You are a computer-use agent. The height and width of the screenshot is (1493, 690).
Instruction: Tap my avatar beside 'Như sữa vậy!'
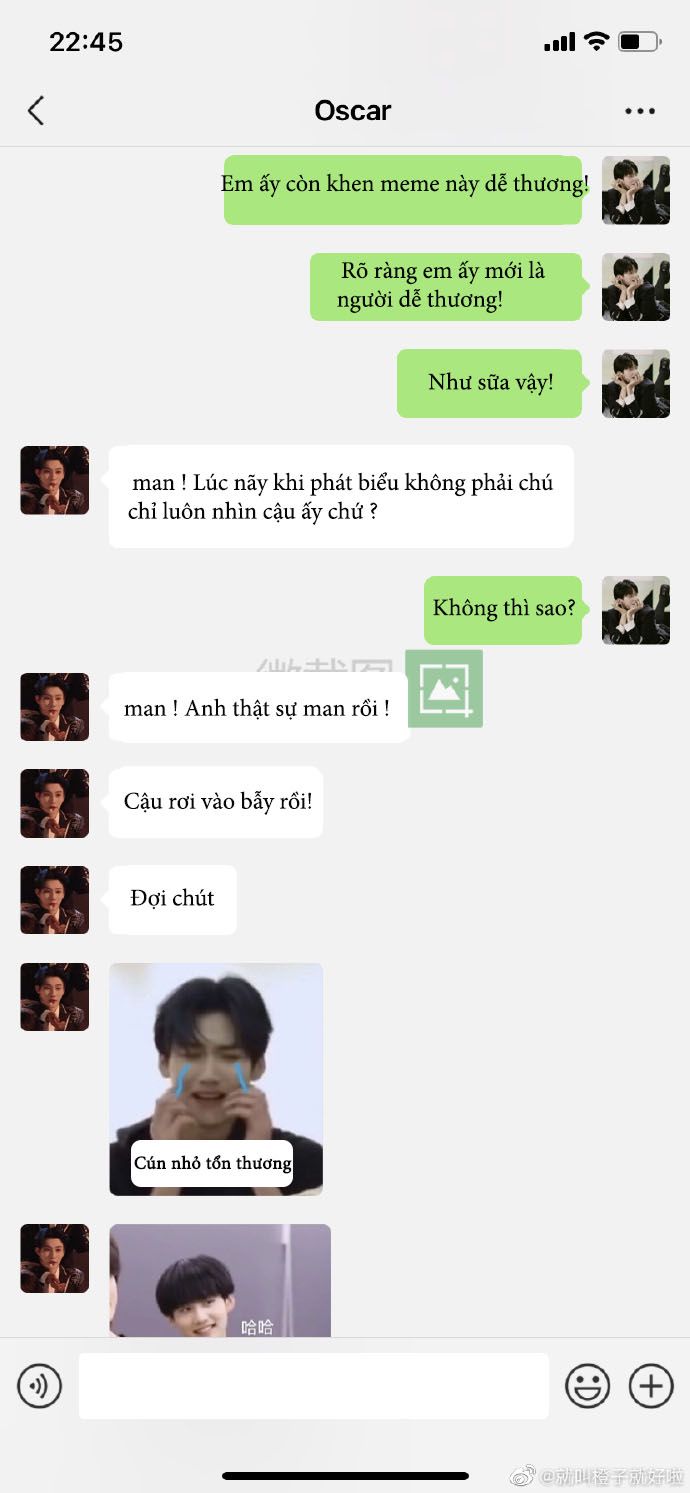[x=635, y=383]
